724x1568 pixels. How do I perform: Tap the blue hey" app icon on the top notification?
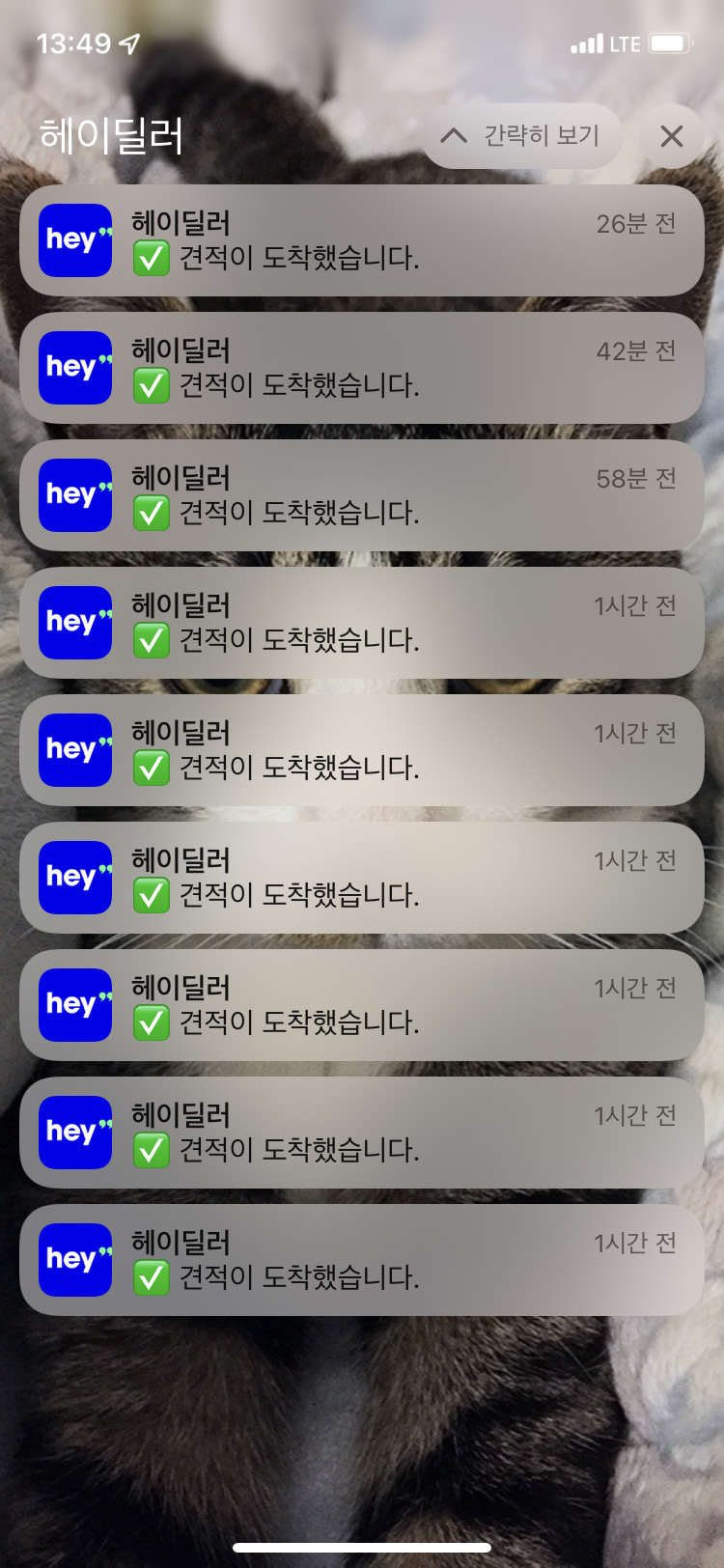[74, 240]
